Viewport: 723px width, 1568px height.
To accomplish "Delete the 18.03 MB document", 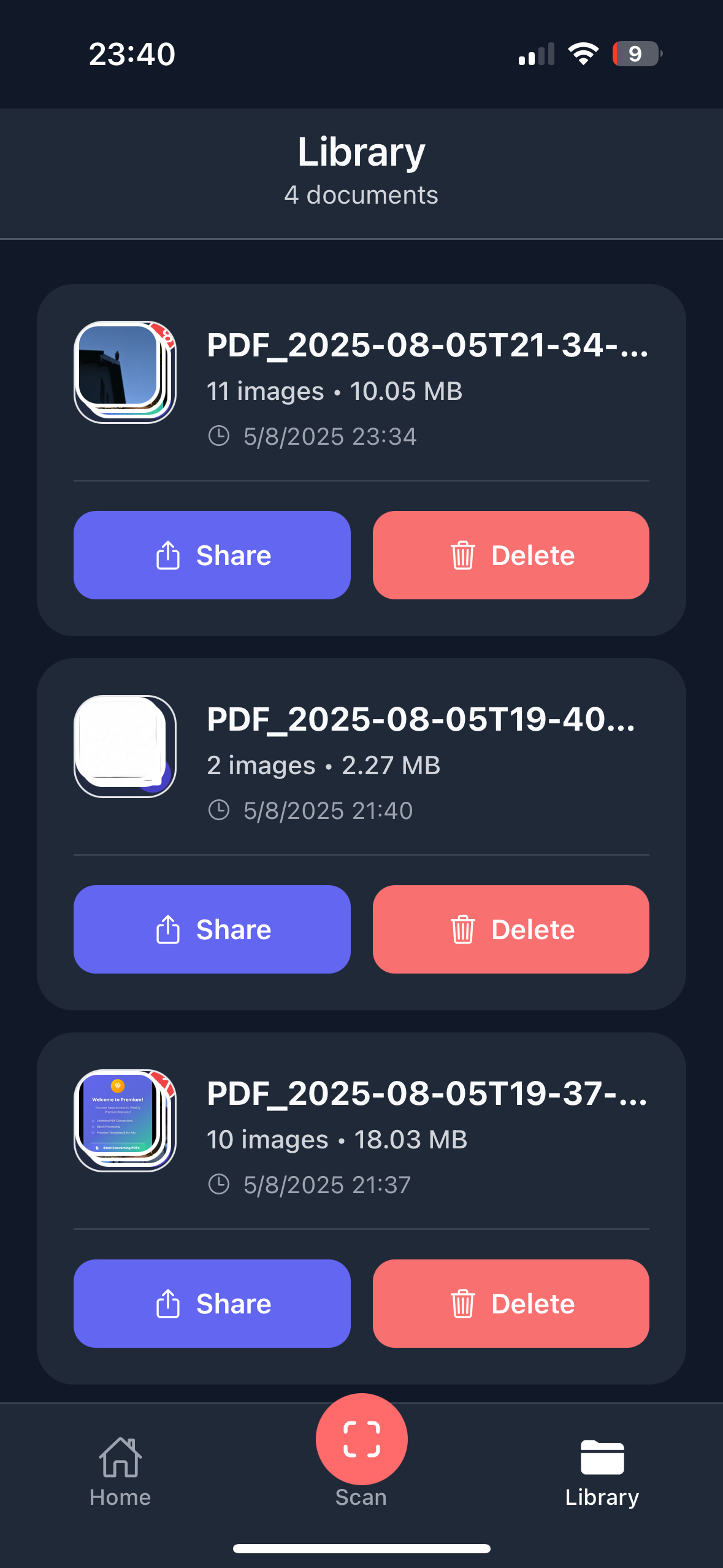I will point(510,1304).
